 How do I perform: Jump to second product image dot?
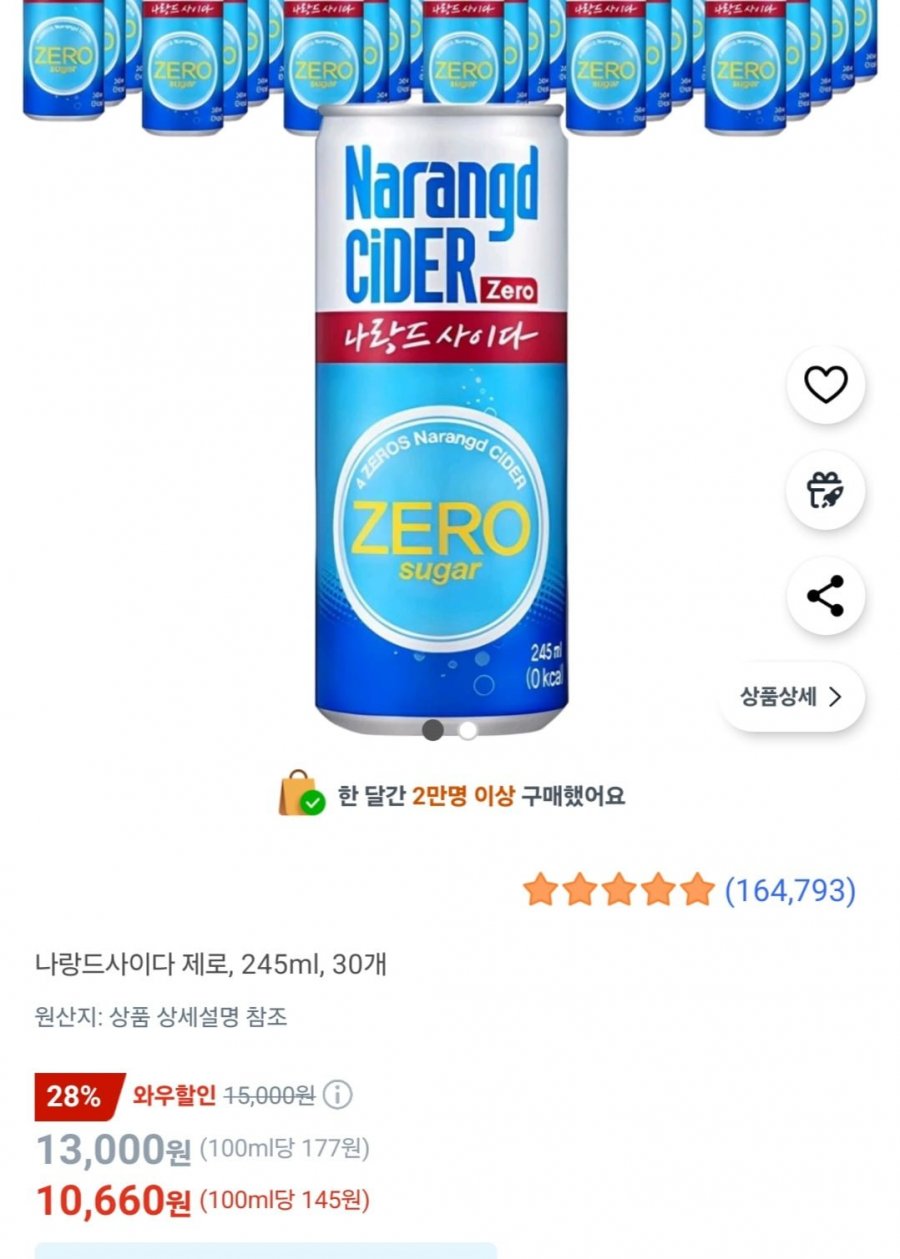(468, 730)
